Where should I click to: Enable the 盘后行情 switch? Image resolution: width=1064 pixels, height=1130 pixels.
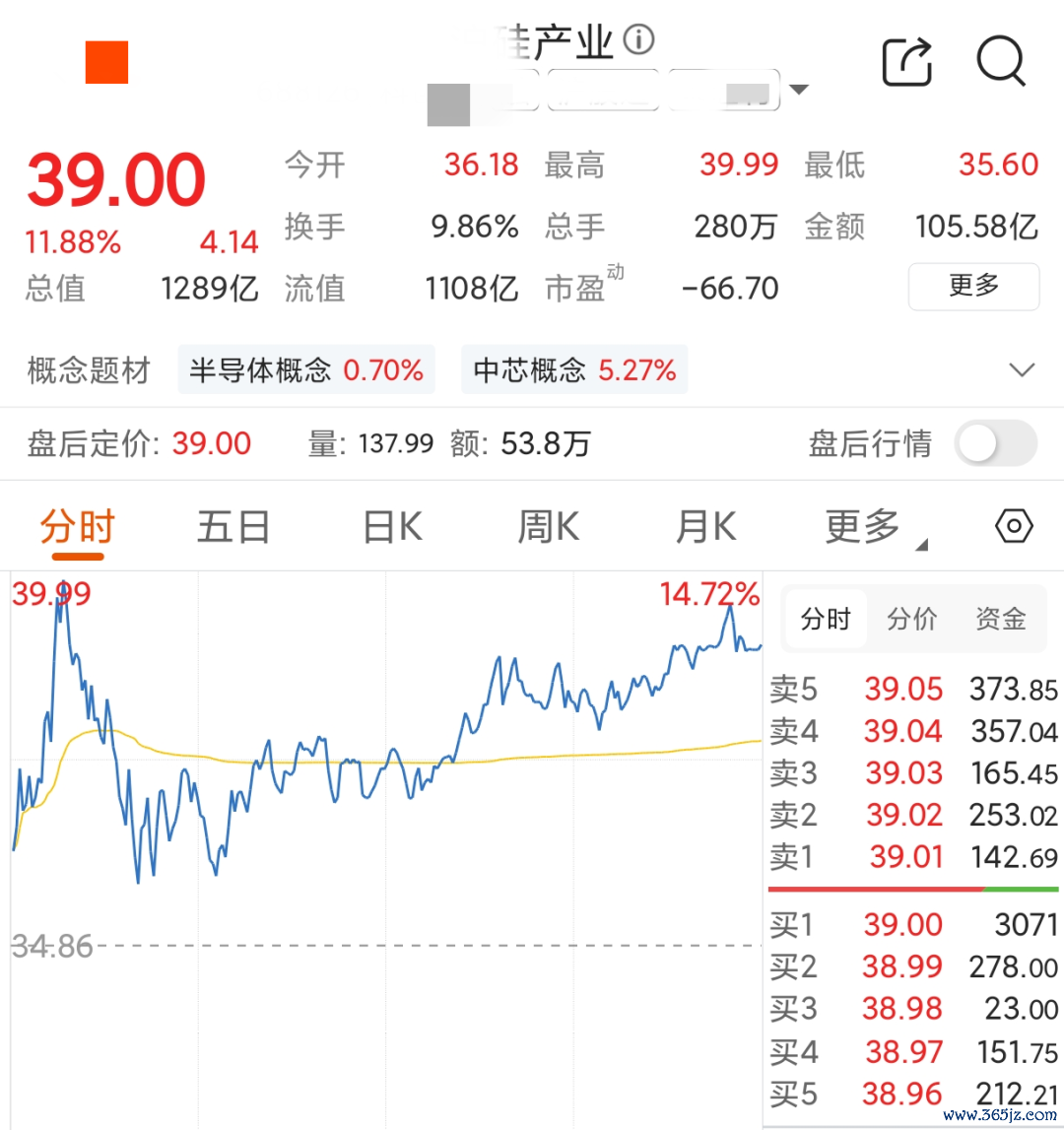[x=995, y=443]
